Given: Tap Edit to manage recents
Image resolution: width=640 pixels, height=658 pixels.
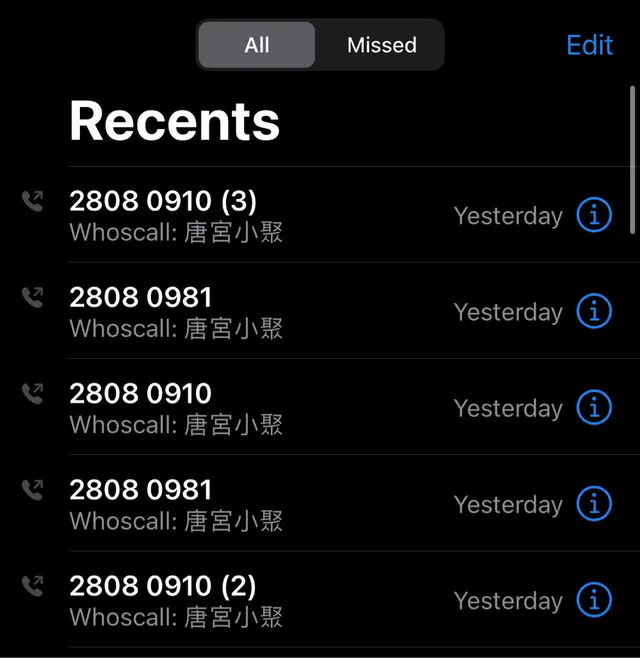Looking at the screenshot, I should [x=589, y=45].
